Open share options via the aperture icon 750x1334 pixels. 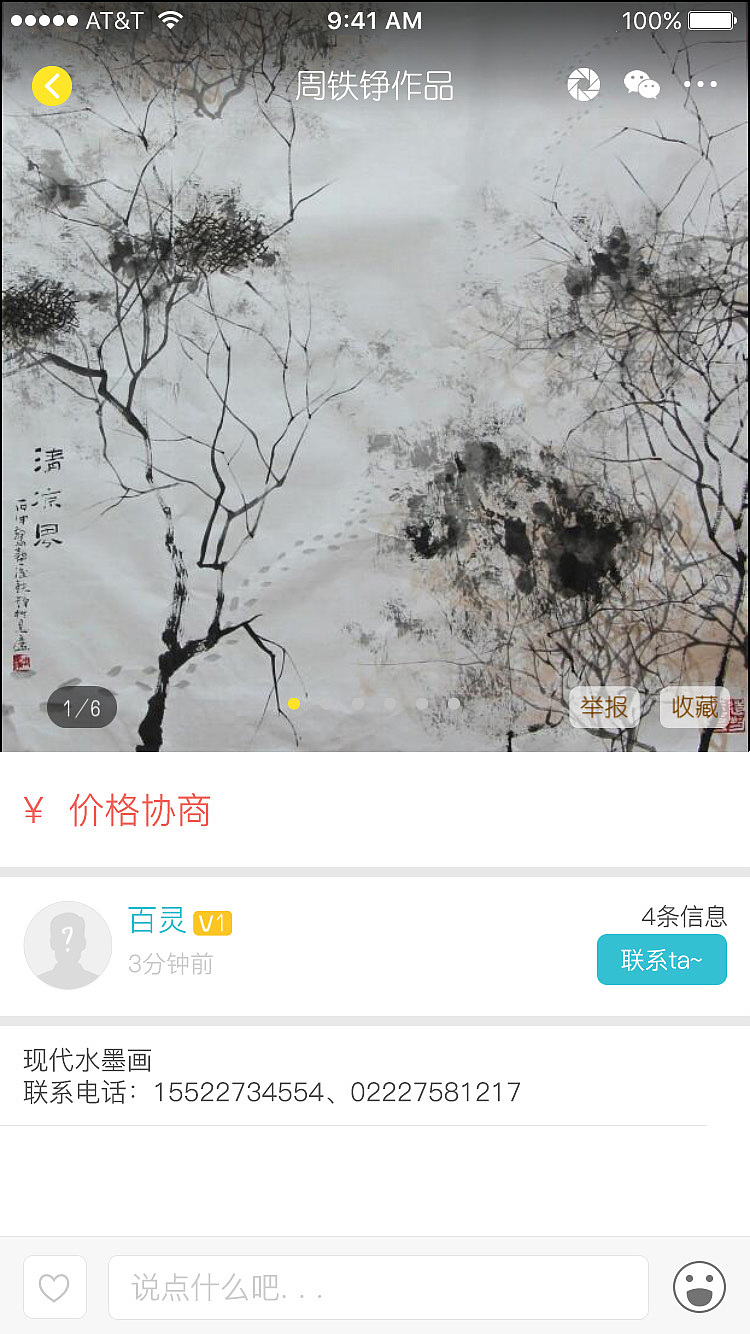pyautogui.click(x=584, y=85)
